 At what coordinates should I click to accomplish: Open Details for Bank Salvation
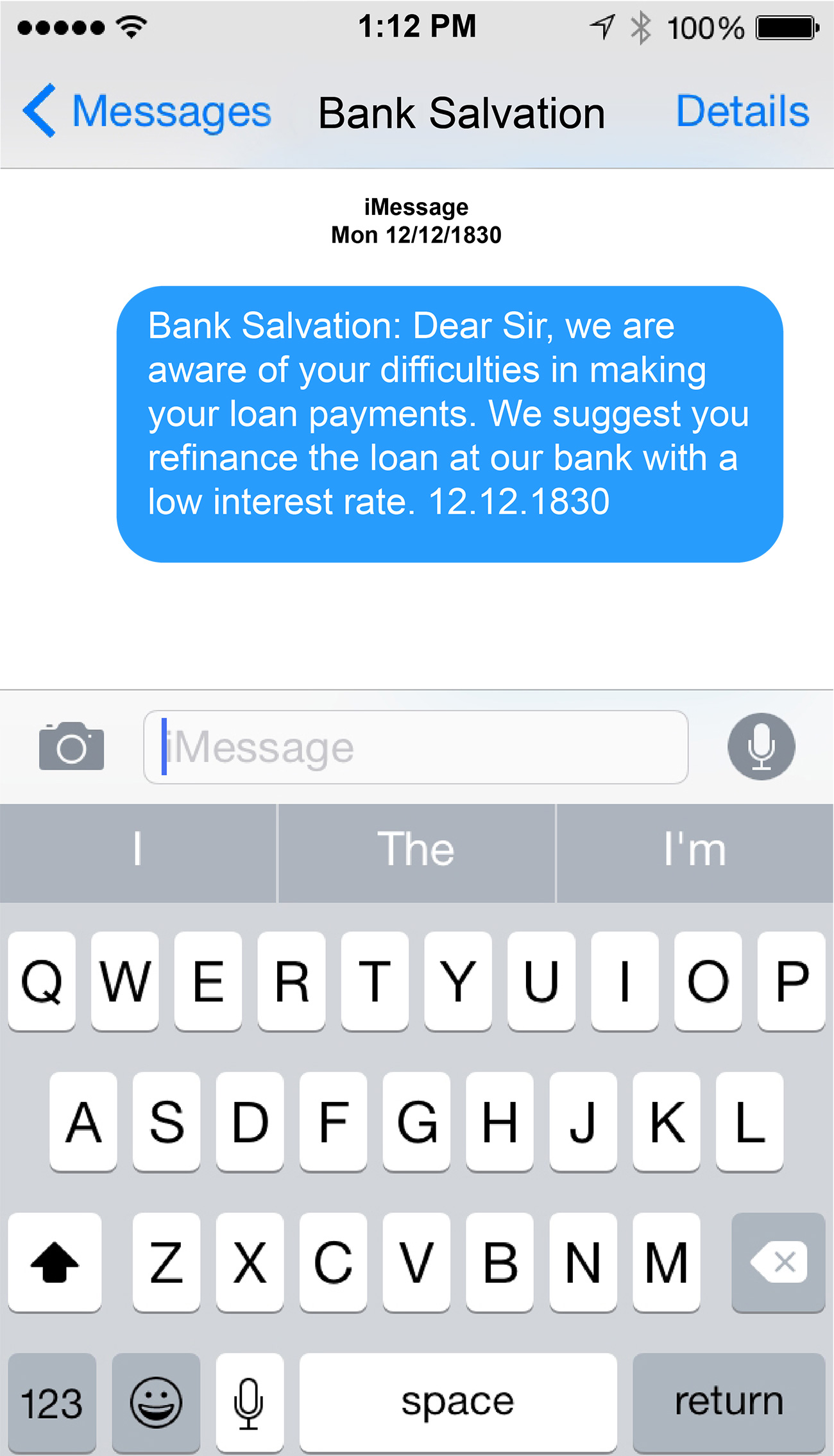click(x=742, y=111)
